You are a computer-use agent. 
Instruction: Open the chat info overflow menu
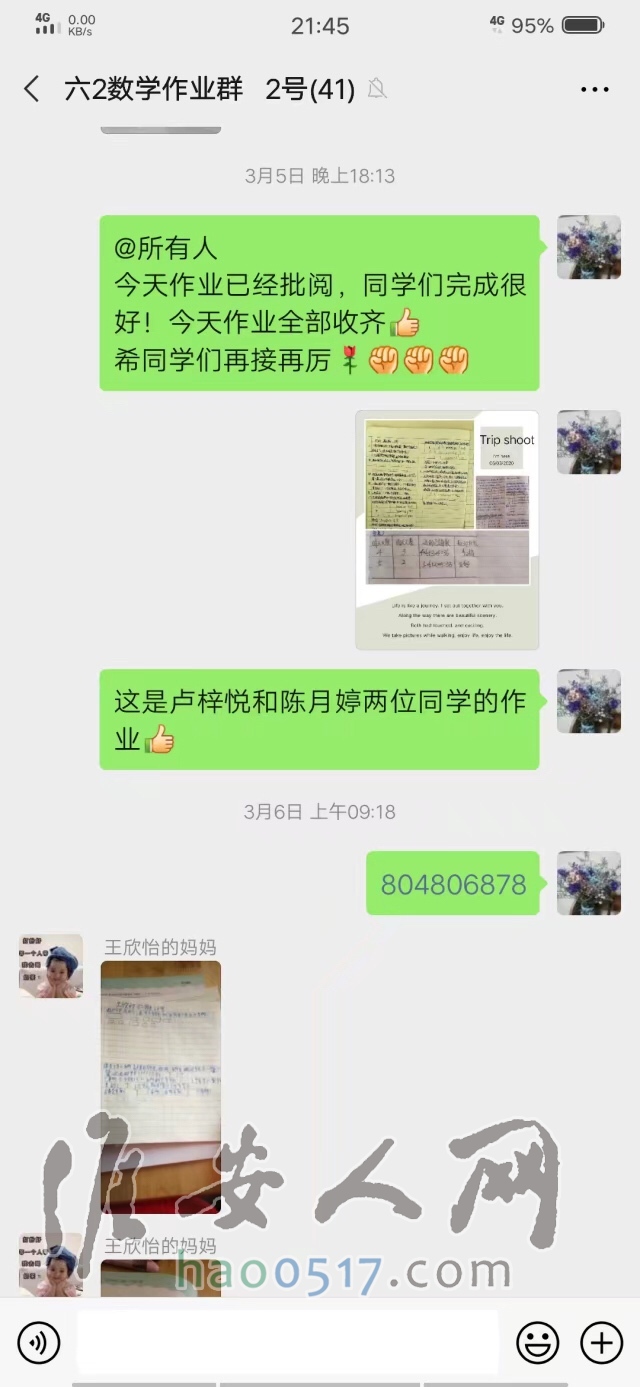pyautogui.click(x=595, y=90)
